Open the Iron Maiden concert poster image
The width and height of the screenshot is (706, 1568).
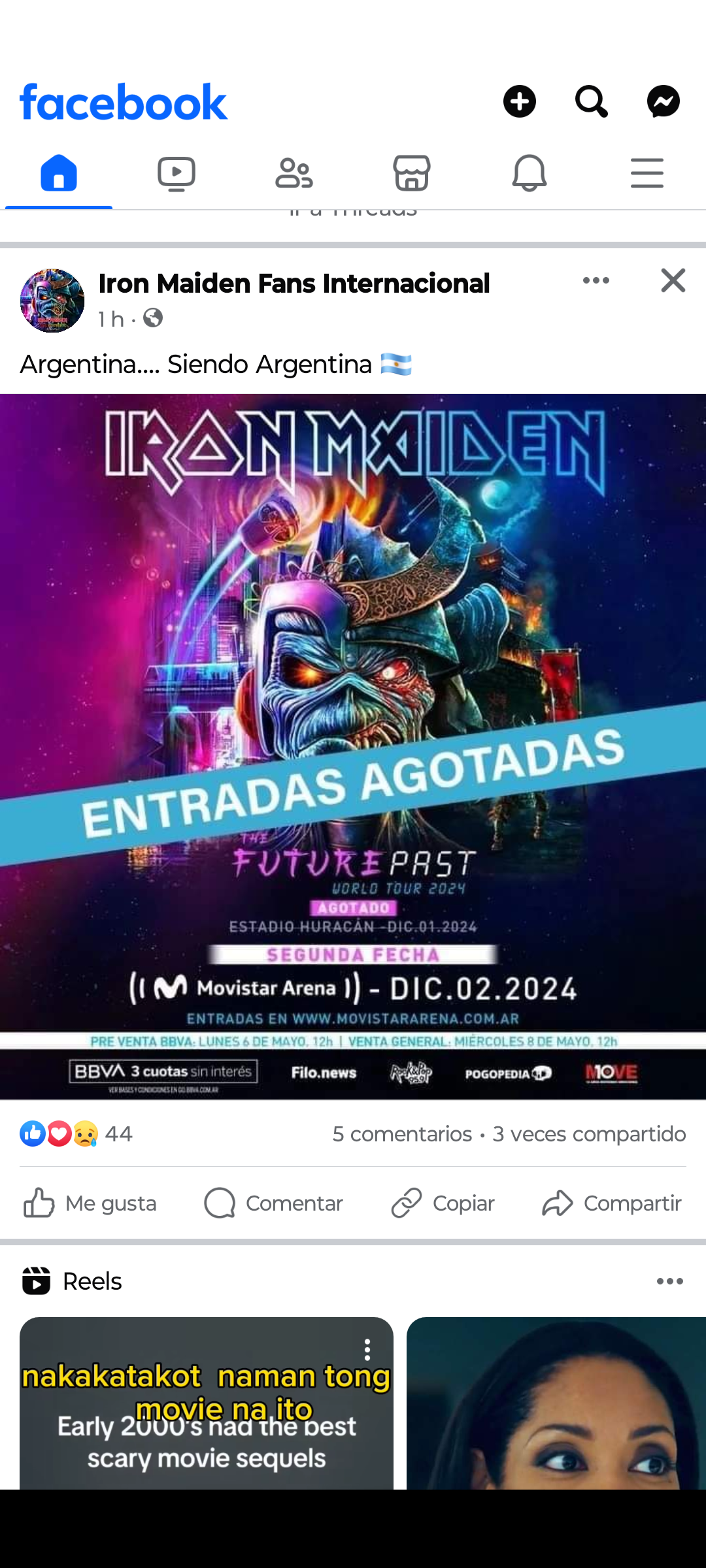[353, 746]
